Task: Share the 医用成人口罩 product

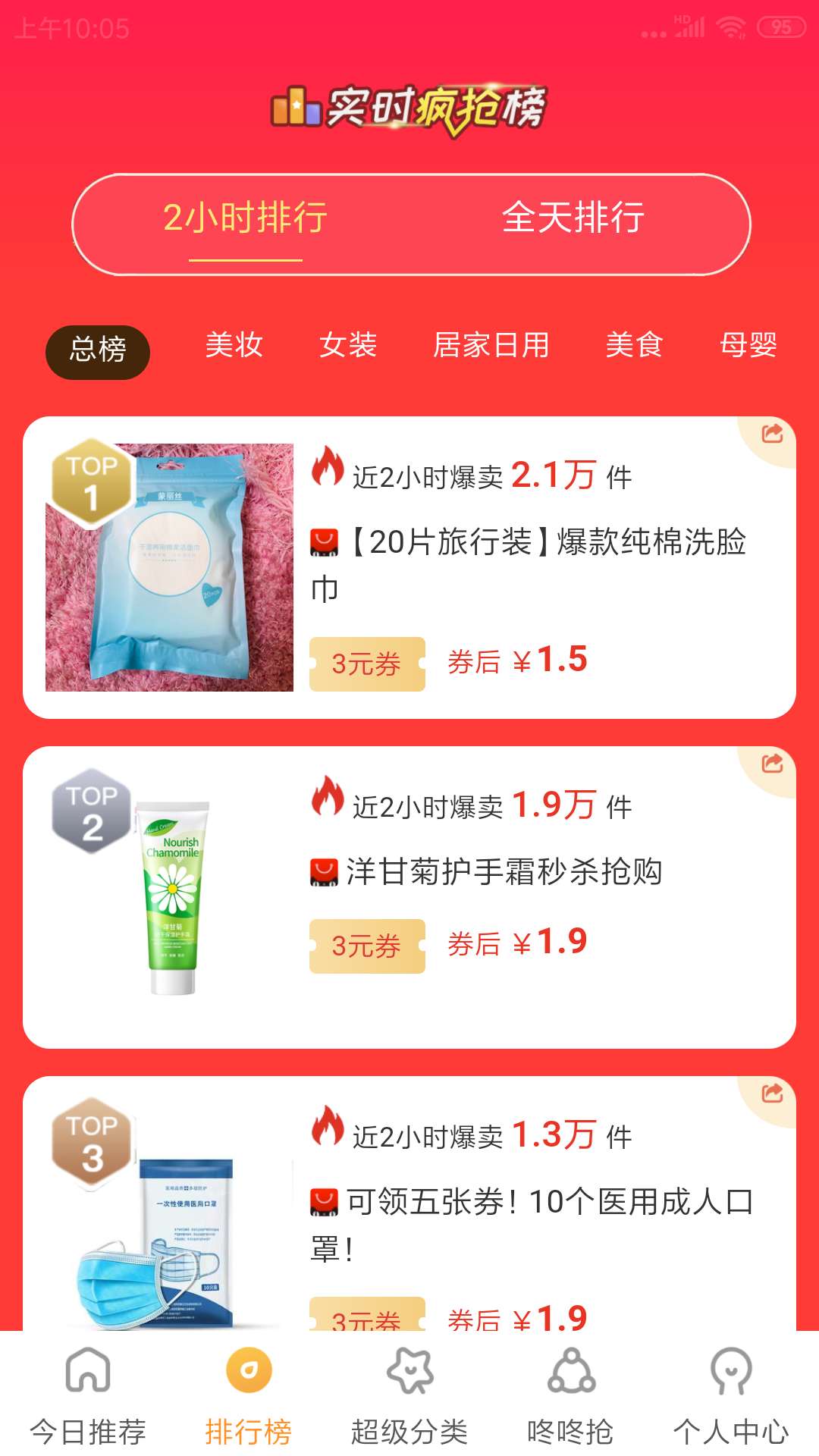Action: point(772,1094)
